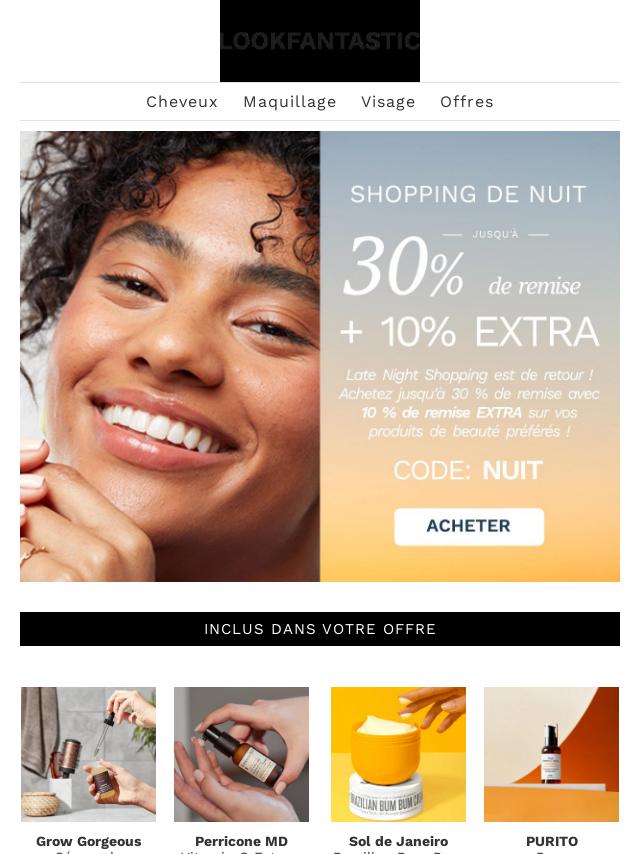
Task: Open Sol de Janeiro product tile
Action: click(398, 754)
